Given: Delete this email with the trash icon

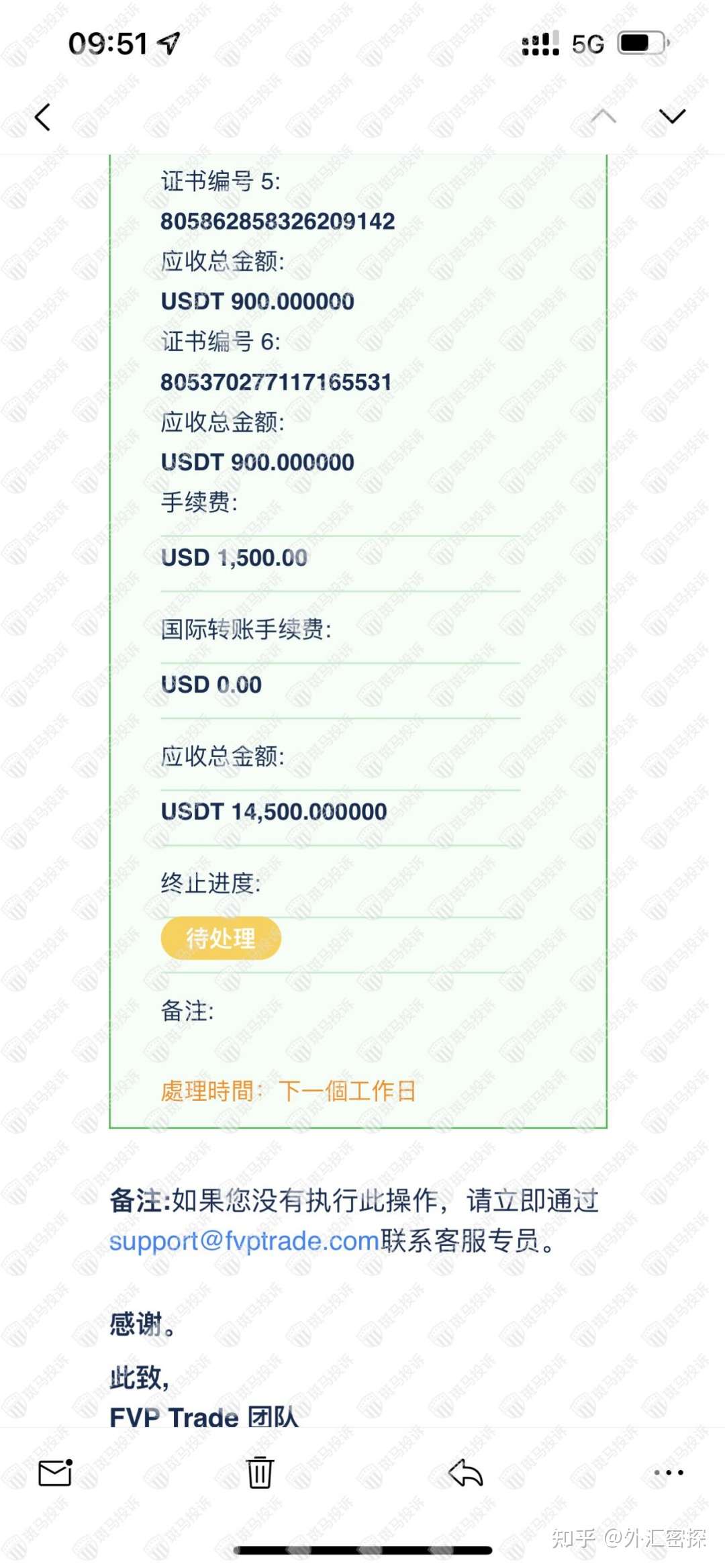Looking at the screenshot, I should 260,1473.
